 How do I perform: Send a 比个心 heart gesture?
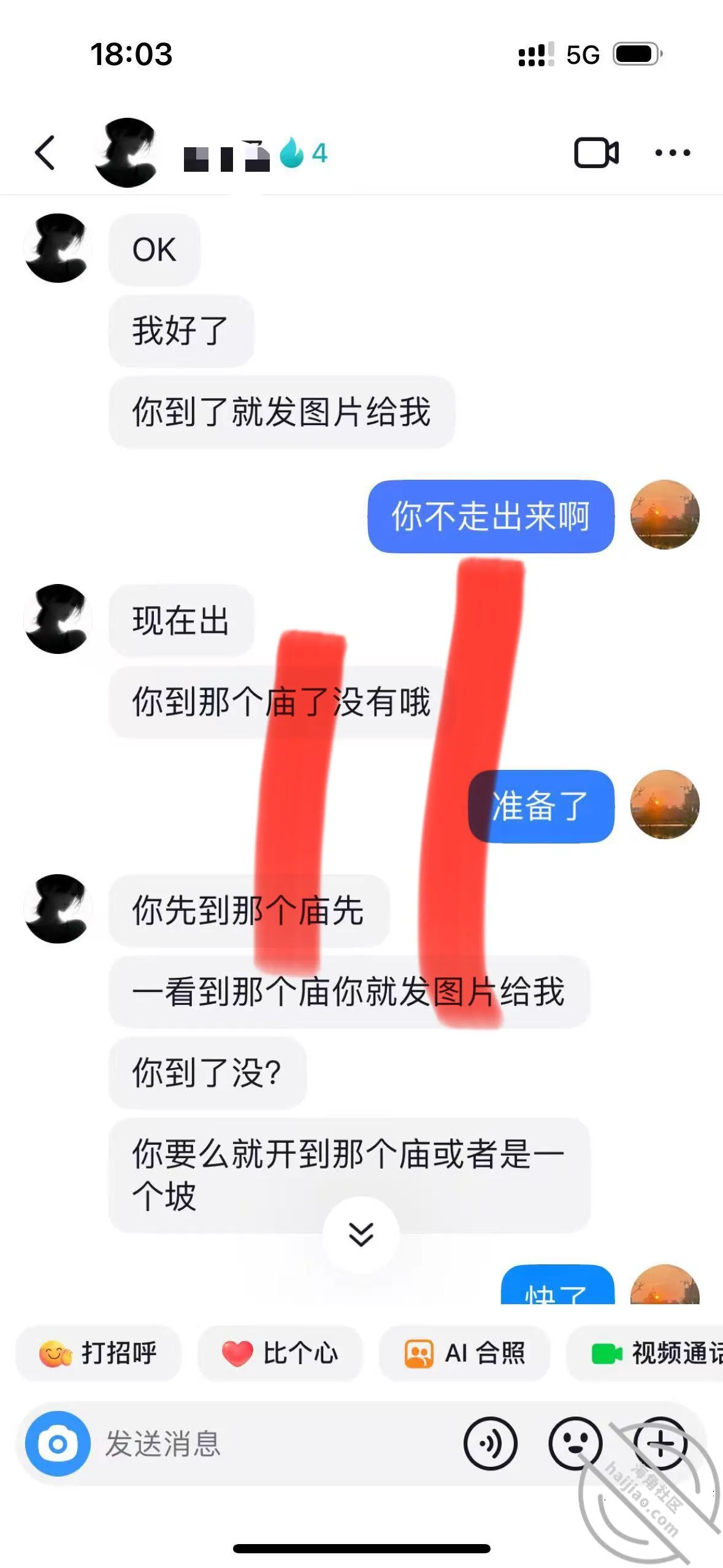[x=280, y=1353]
